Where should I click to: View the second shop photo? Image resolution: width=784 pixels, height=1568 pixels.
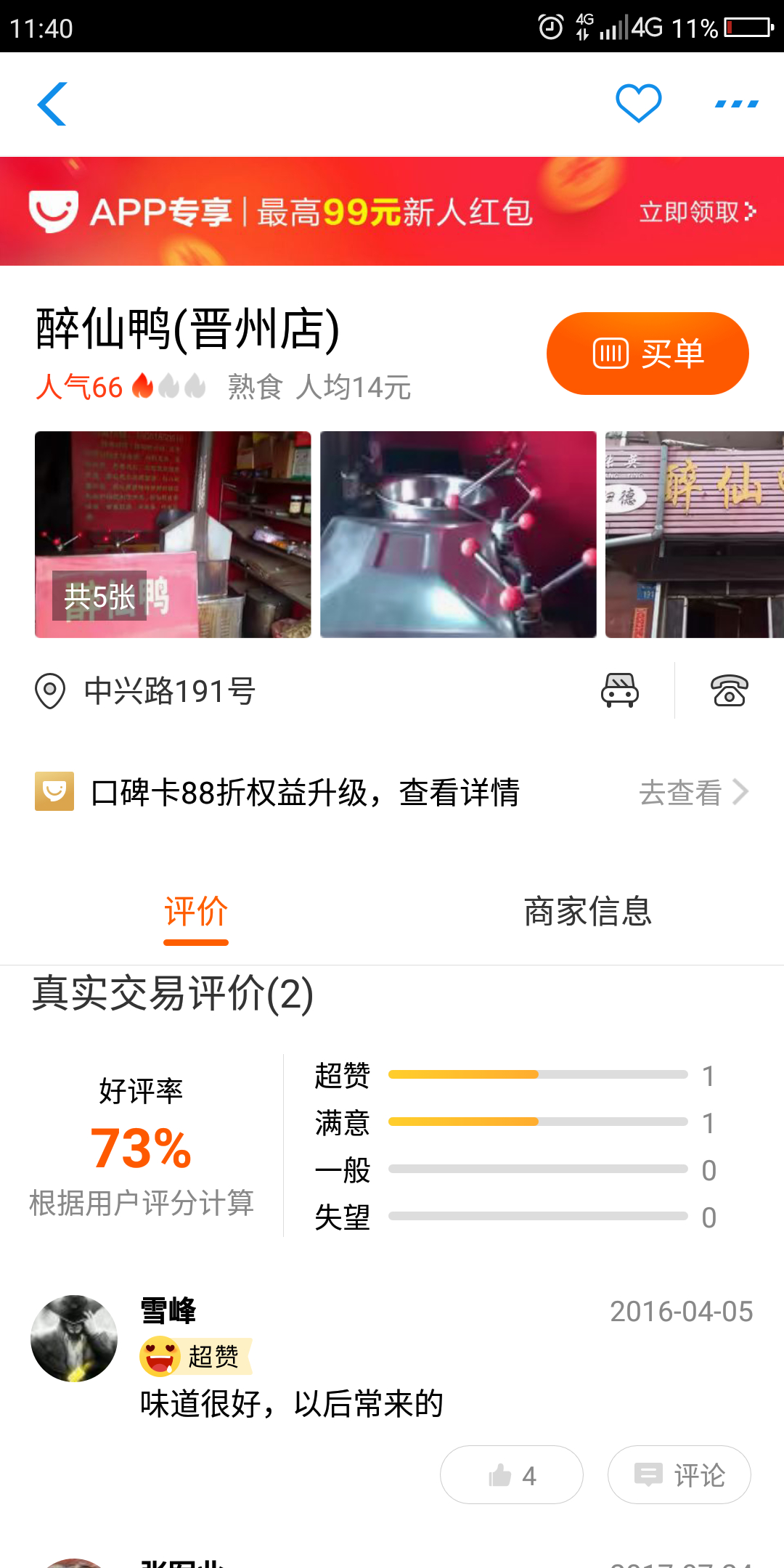tap(458, 534)
